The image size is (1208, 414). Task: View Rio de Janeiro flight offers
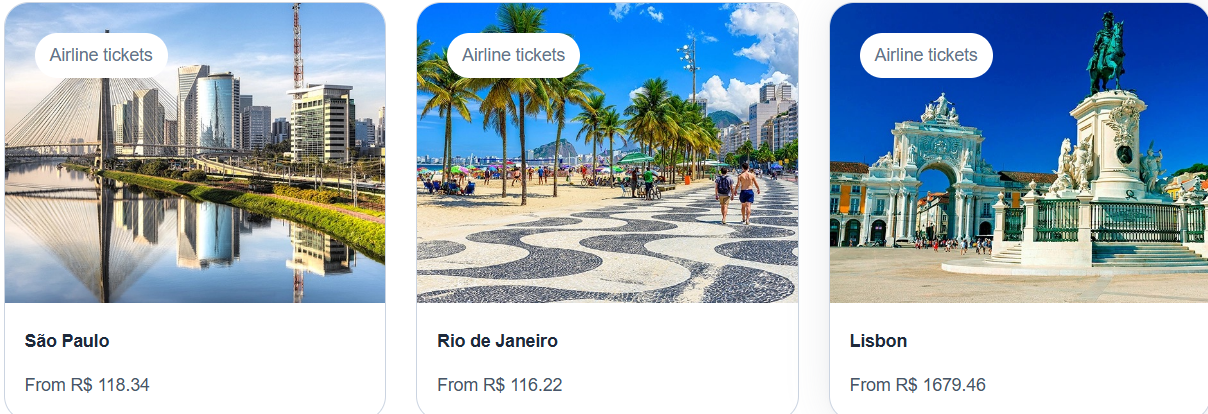click(607, 210)
